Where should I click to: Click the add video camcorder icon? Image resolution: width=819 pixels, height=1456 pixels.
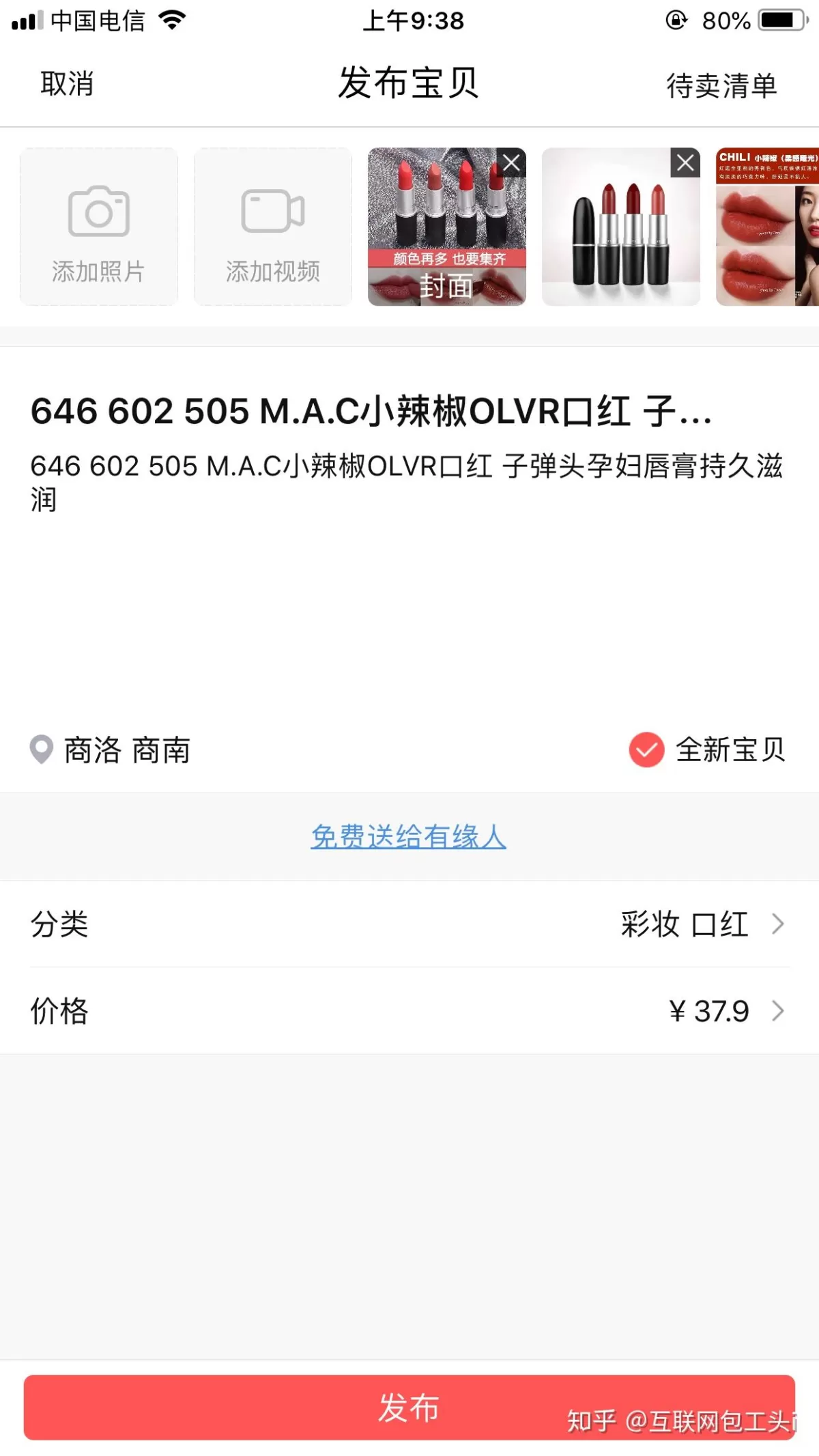pyautogui.click(x=272, y=212)
